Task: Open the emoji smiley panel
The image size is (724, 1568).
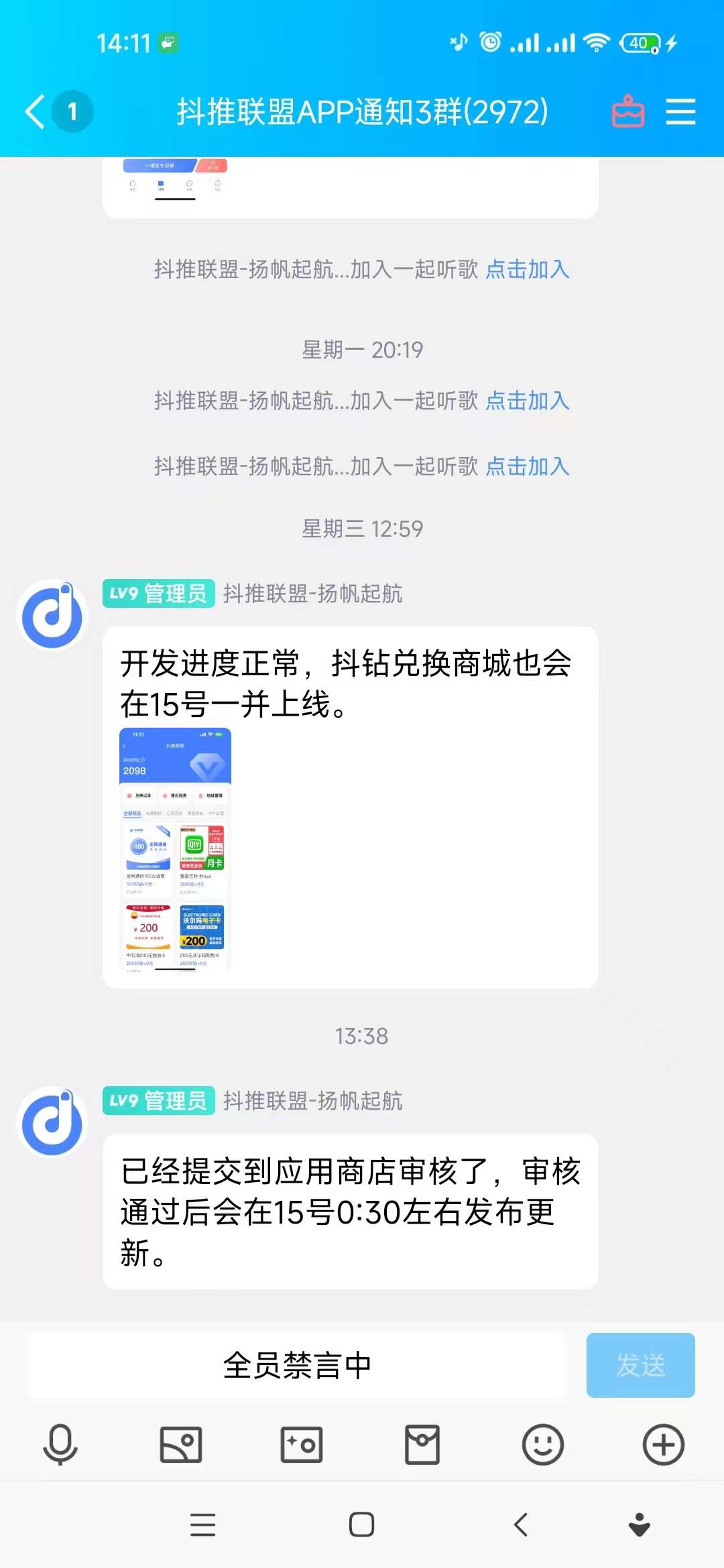Action: (x=543, y=1445)
